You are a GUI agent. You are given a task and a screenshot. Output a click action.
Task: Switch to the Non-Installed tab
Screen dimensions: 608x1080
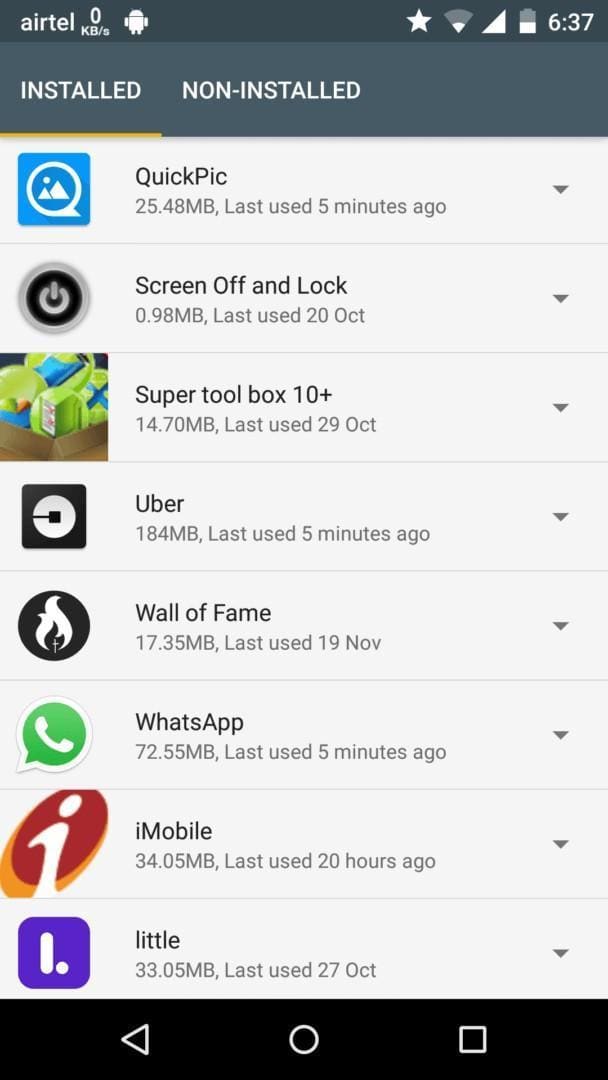[x=271, y=90]
